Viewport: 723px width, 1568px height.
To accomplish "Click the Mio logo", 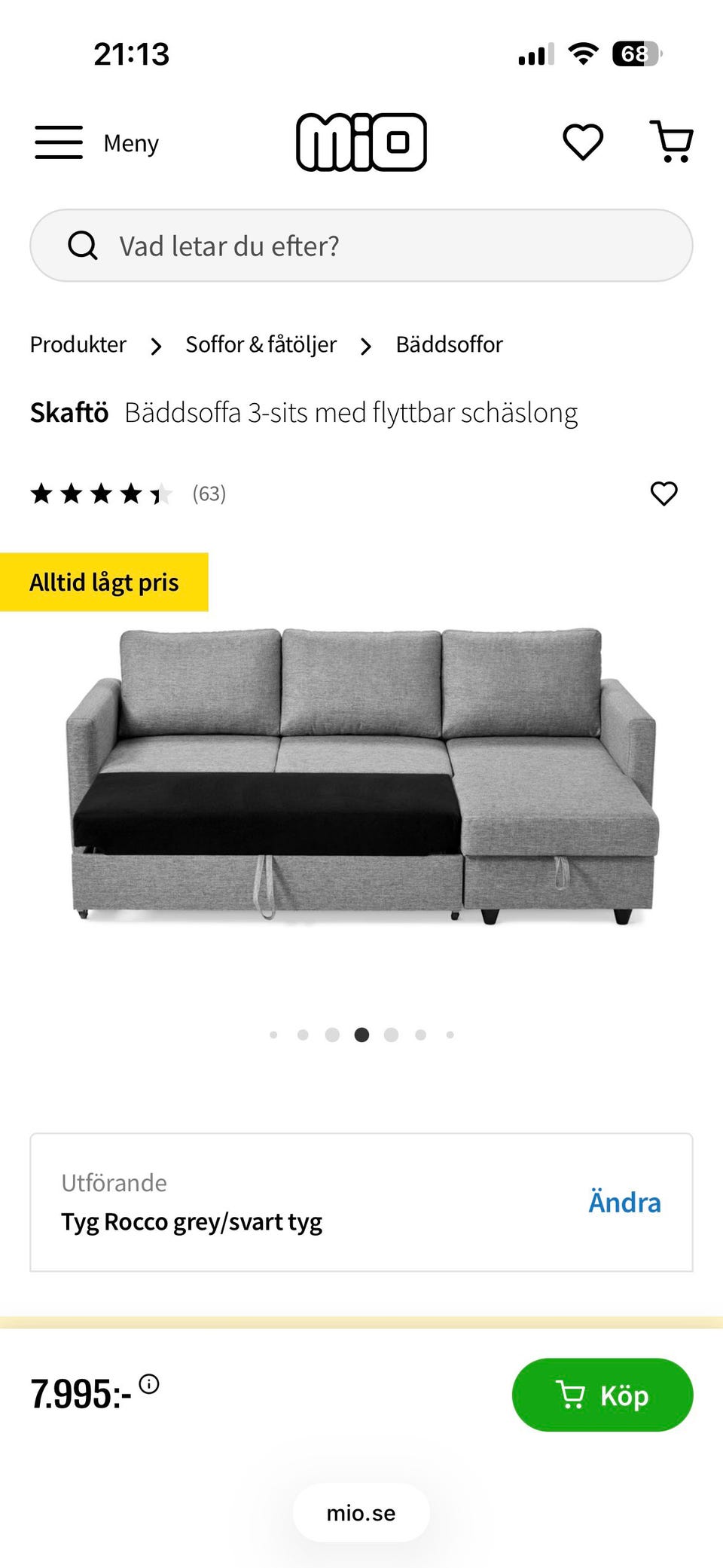I will (x=361, y=142).
